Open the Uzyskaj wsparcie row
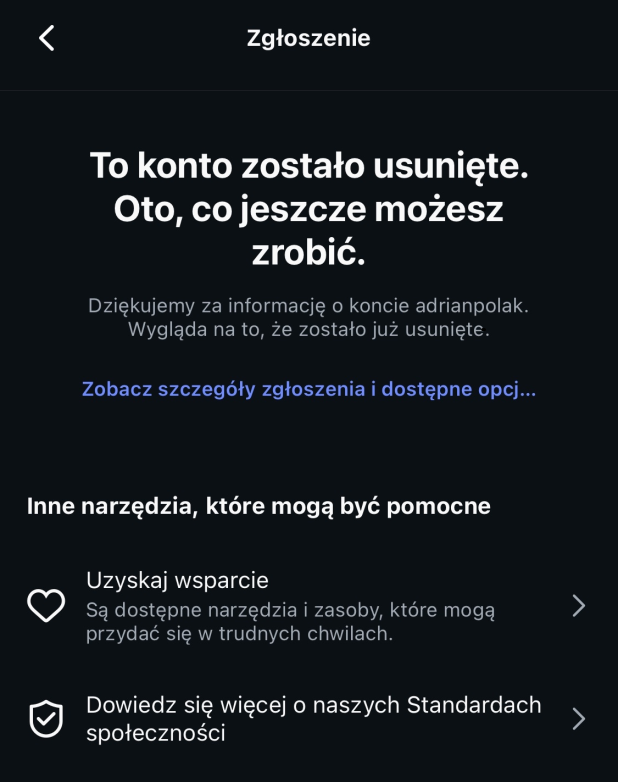 pos(308,606)
